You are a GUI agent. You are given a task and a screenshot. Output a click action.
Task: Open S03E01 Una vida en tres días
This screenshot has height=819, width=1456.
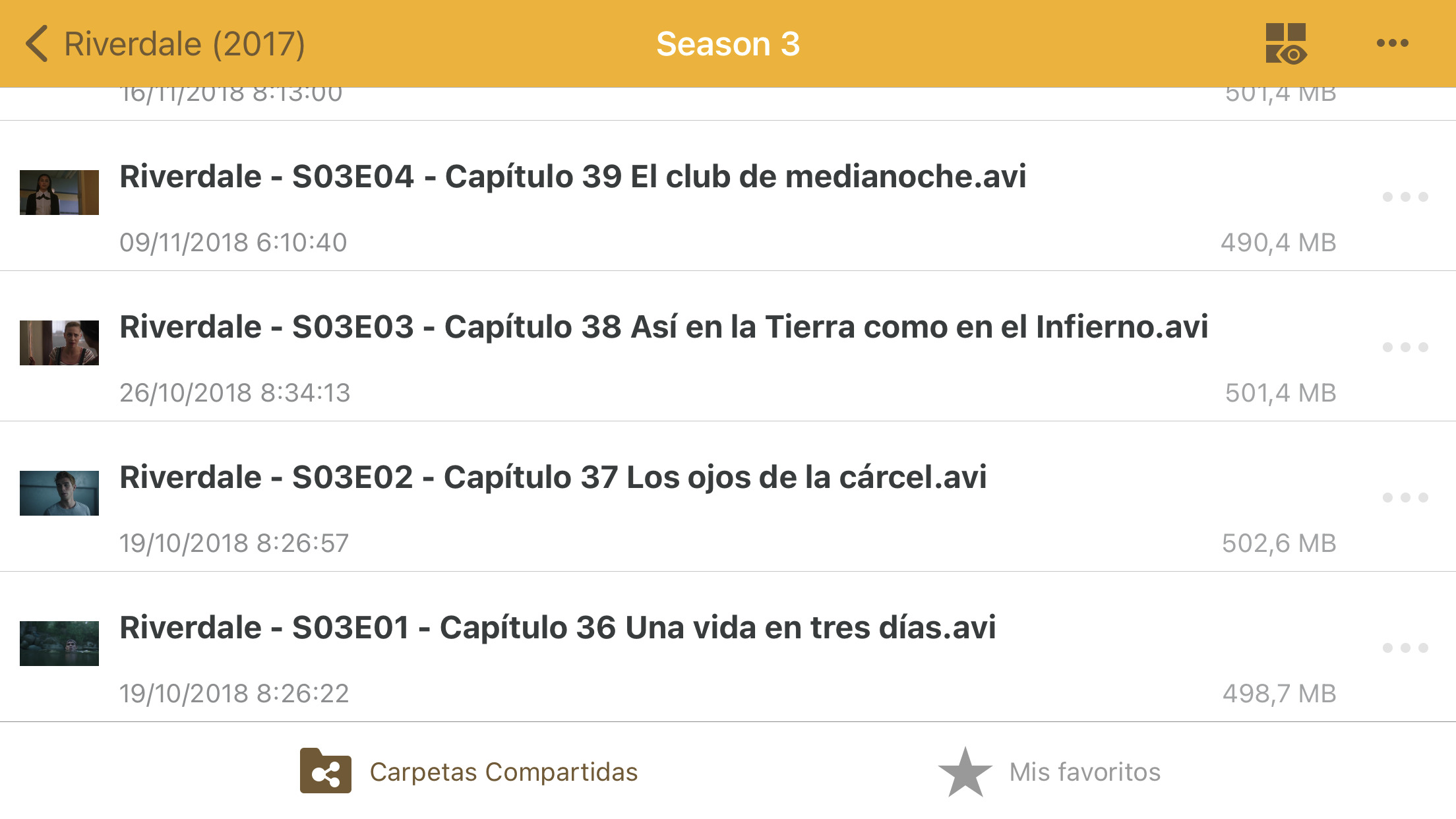pos(557,628)
